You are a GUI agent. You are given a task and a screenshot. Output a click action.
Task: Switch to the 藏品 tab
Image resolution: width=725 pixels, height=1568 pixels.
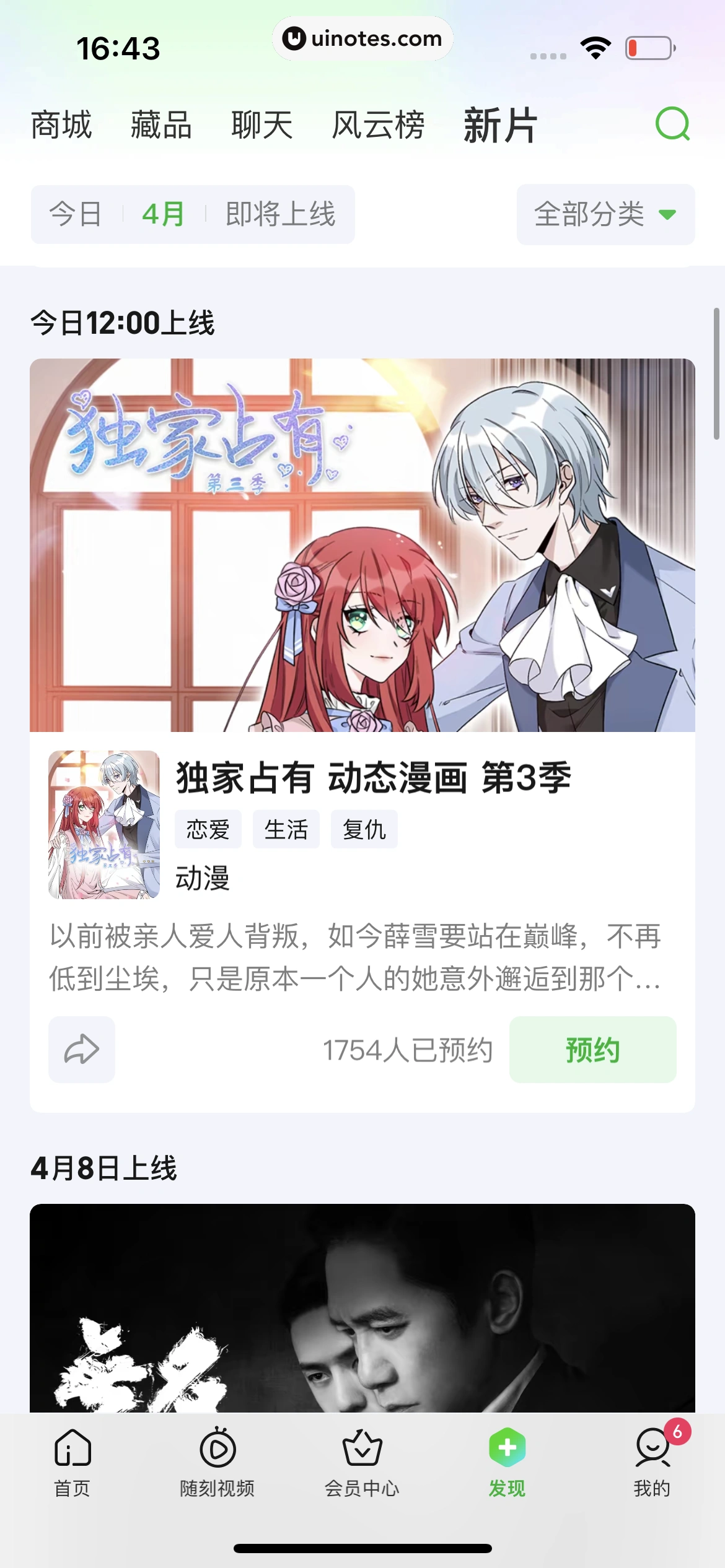pos(161,125)
